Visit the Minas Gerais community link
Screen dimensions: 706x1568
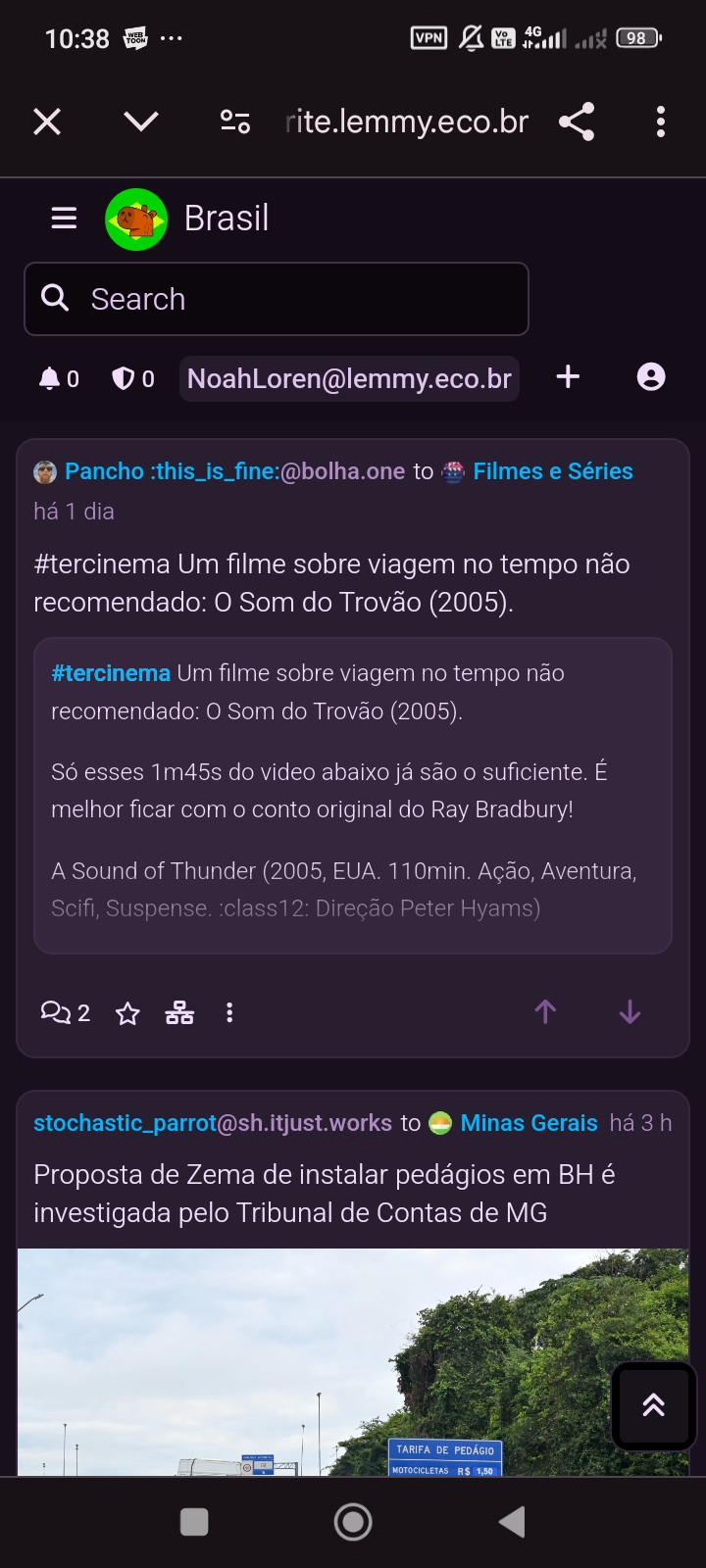(x=529, y=1122)
